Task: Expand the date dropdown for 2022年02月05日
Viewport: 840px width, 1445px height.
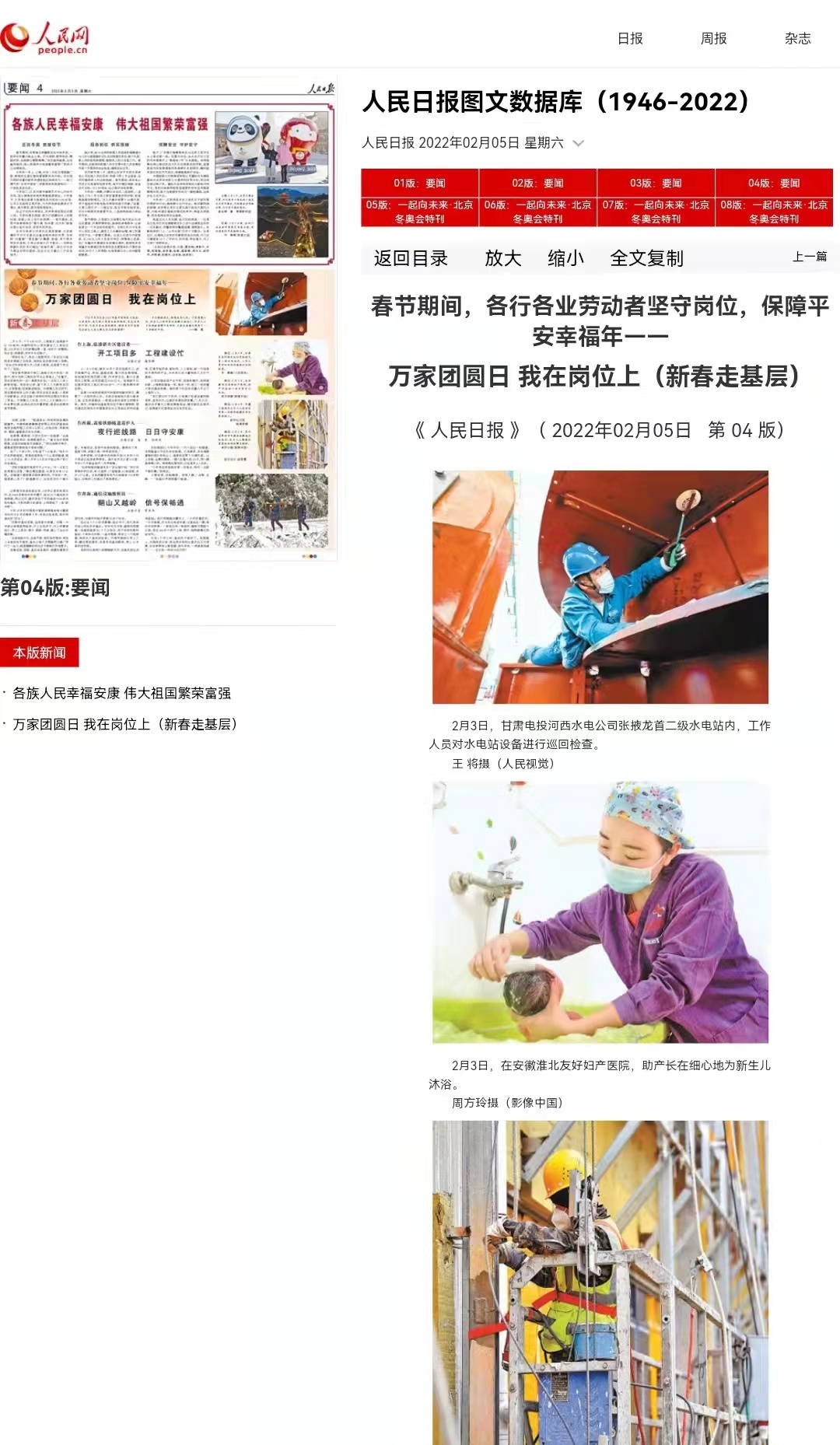Action: (x=578, y=143)
